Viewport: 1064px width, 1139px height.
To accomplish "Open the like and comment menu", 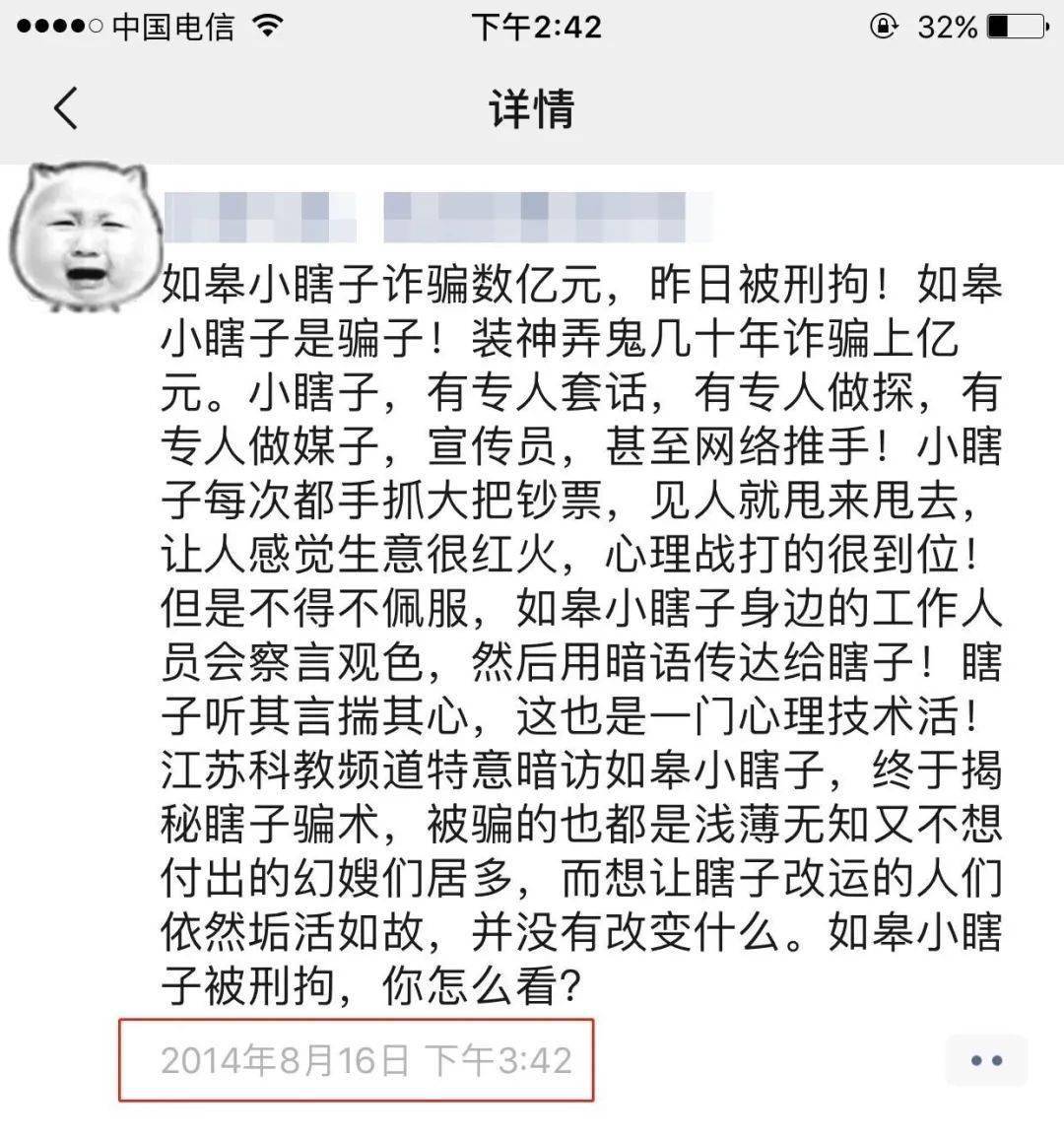I will click(x=986, y=1061).
